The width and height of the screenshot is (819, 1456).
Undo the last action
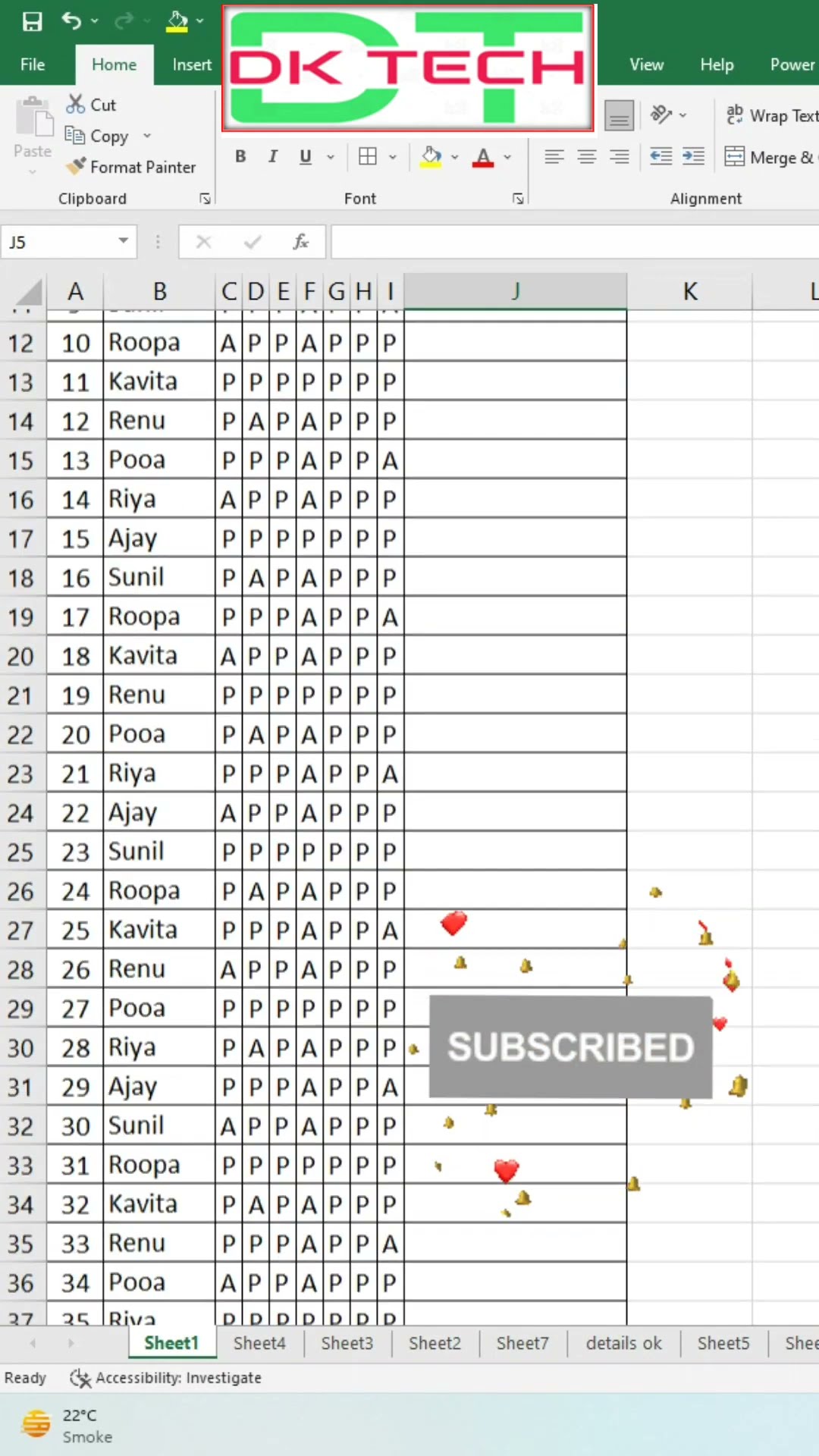pos(72,21)
